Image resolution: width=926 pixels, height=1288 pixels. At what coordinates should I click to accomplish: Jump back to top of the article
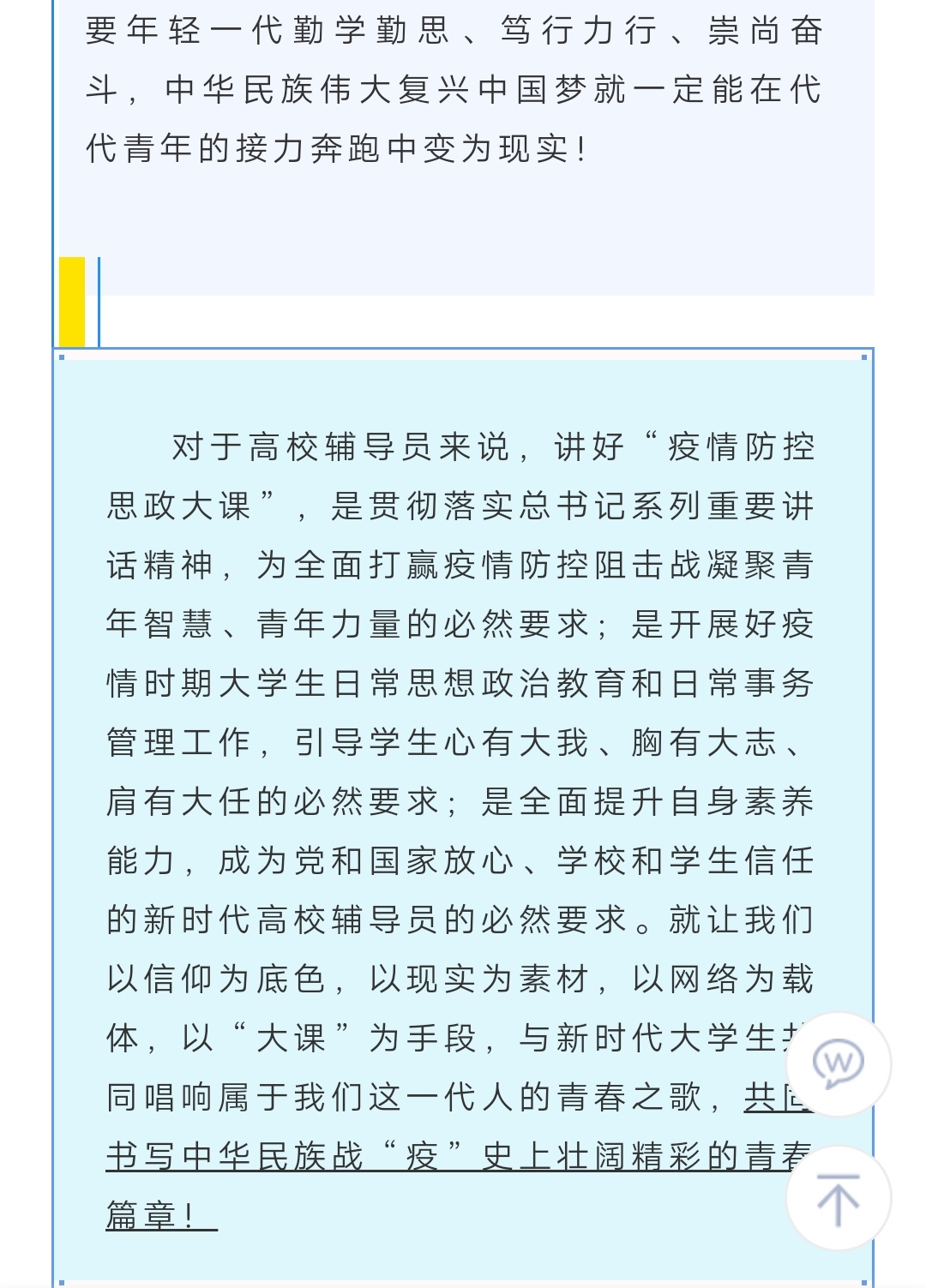[x=839, y=1198]
